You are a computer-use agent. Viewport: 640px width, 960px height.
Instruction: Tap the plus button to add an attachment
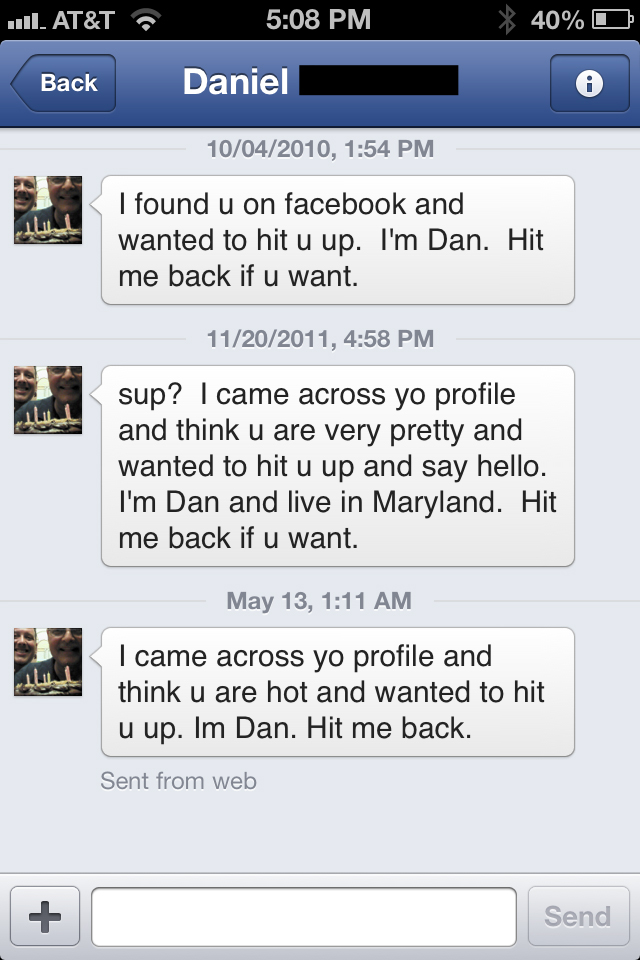coord(44,916)
